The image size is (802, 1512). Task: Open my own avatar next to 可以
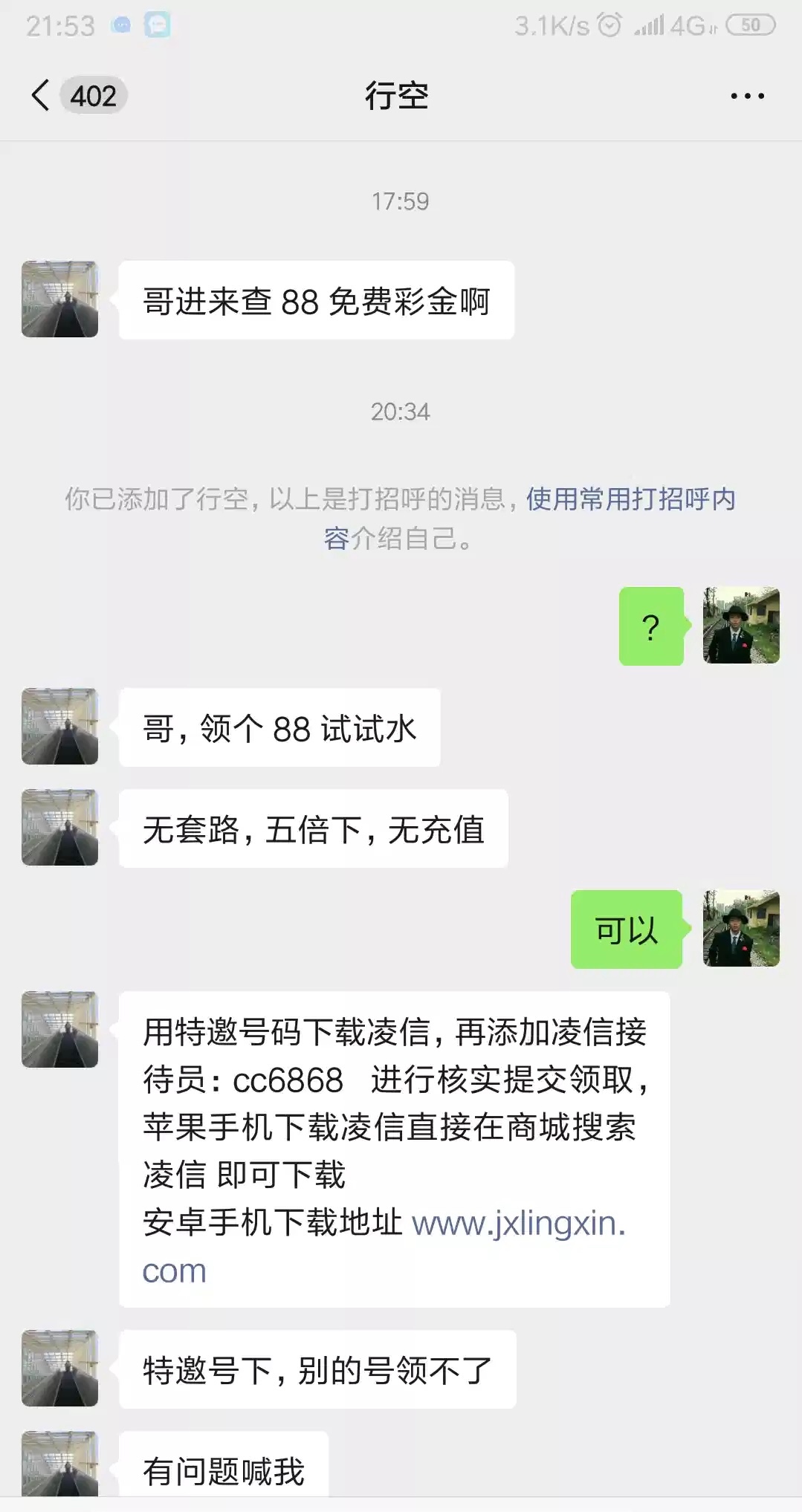click(741, 929)
